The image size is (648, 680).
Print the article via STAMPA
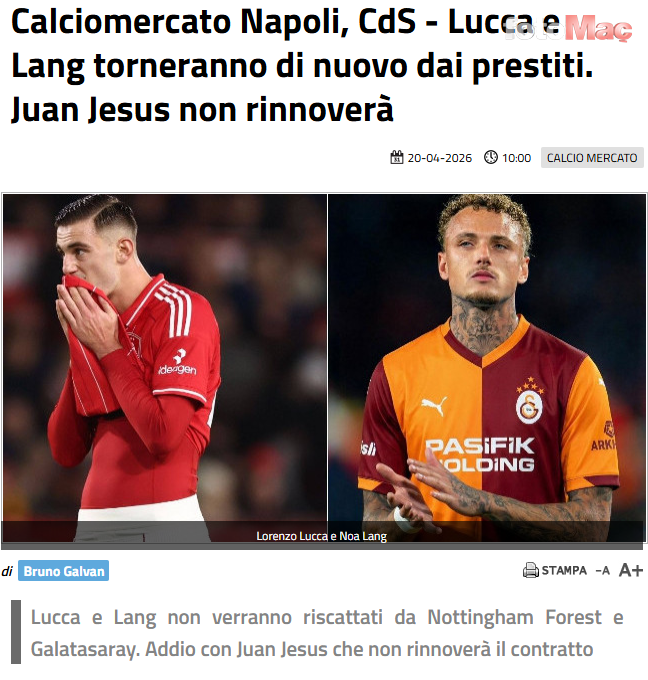[x=555, y=570]
